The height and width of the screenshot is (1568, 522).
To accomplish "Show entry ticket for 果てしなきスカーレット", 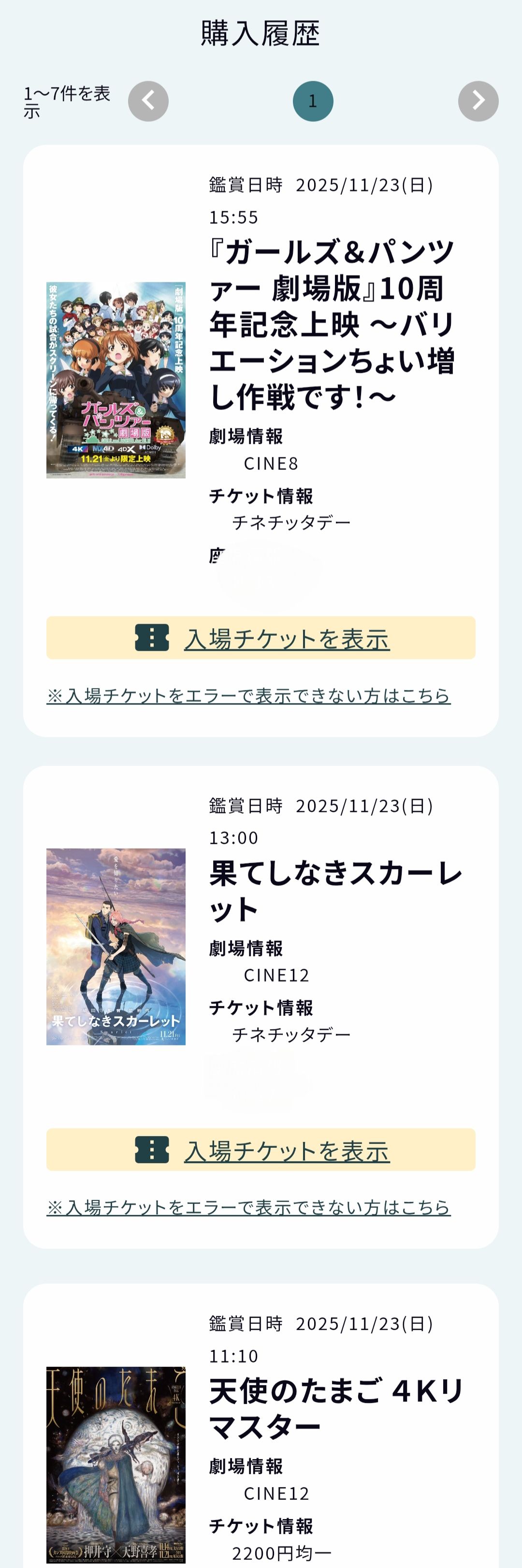I will (x=261, y=1150).
